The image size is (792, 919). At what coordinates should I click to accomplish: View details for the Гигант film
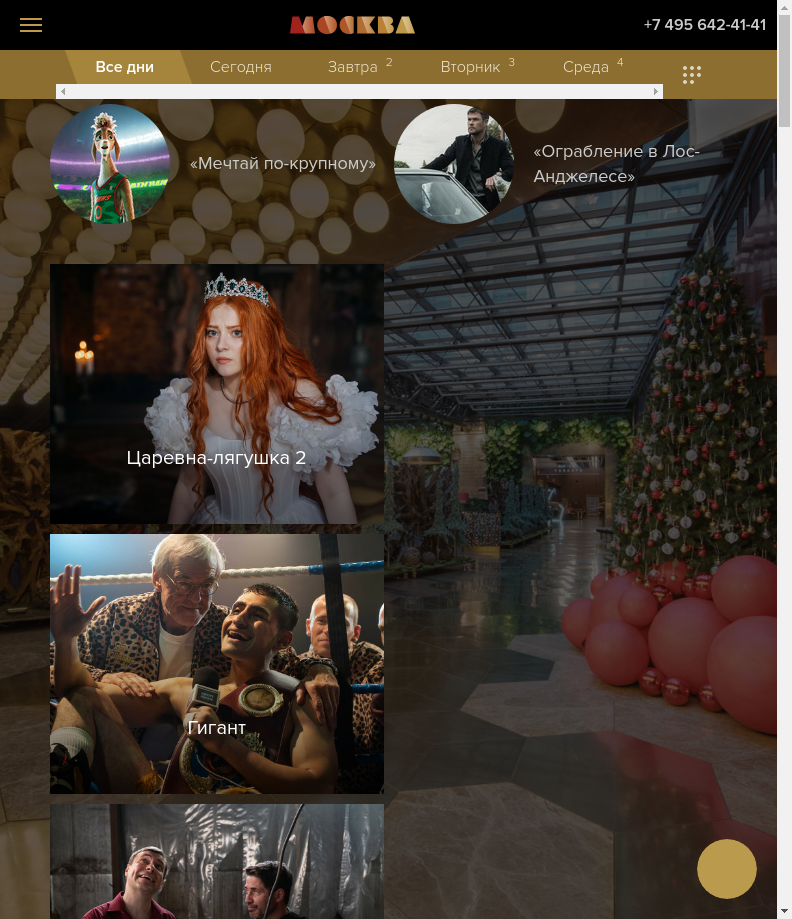pyautogui.click(x=217, y=664)
